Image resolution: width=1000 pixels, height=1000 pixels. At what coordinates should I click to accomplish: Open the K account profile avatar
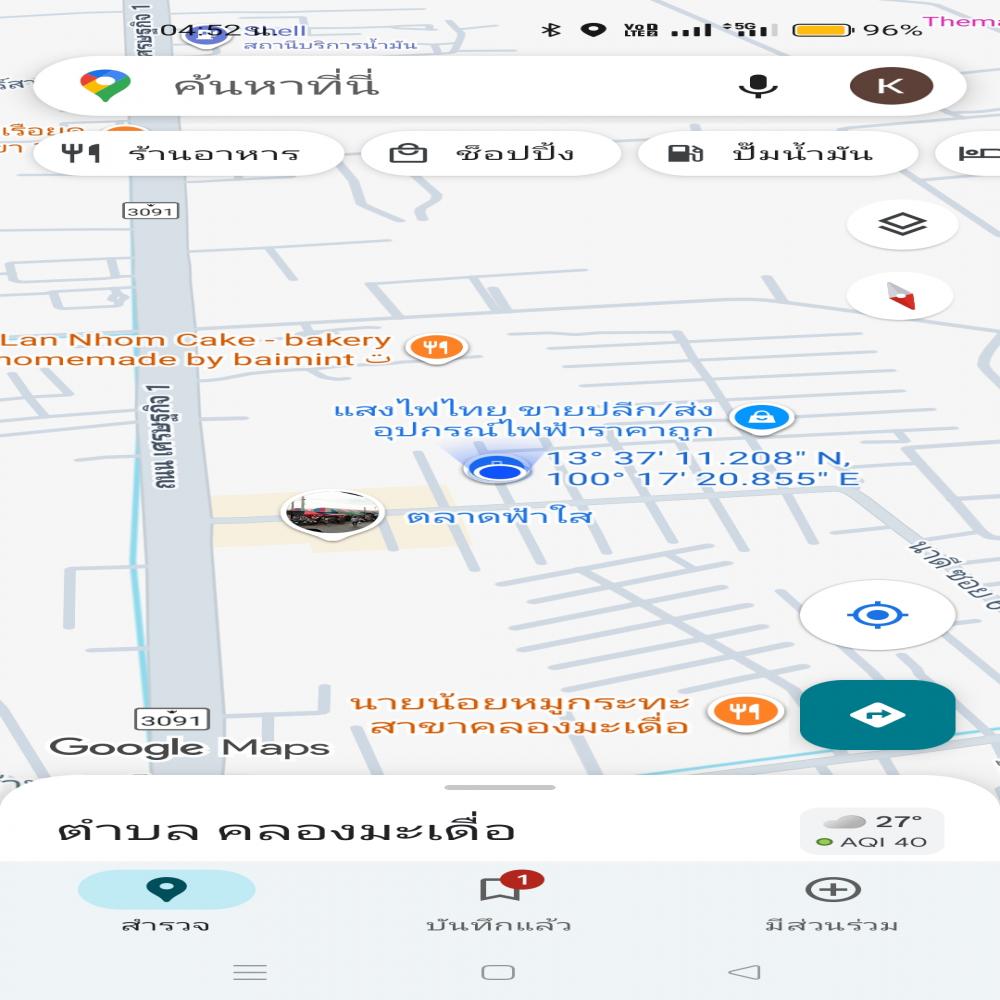point(891,86)
